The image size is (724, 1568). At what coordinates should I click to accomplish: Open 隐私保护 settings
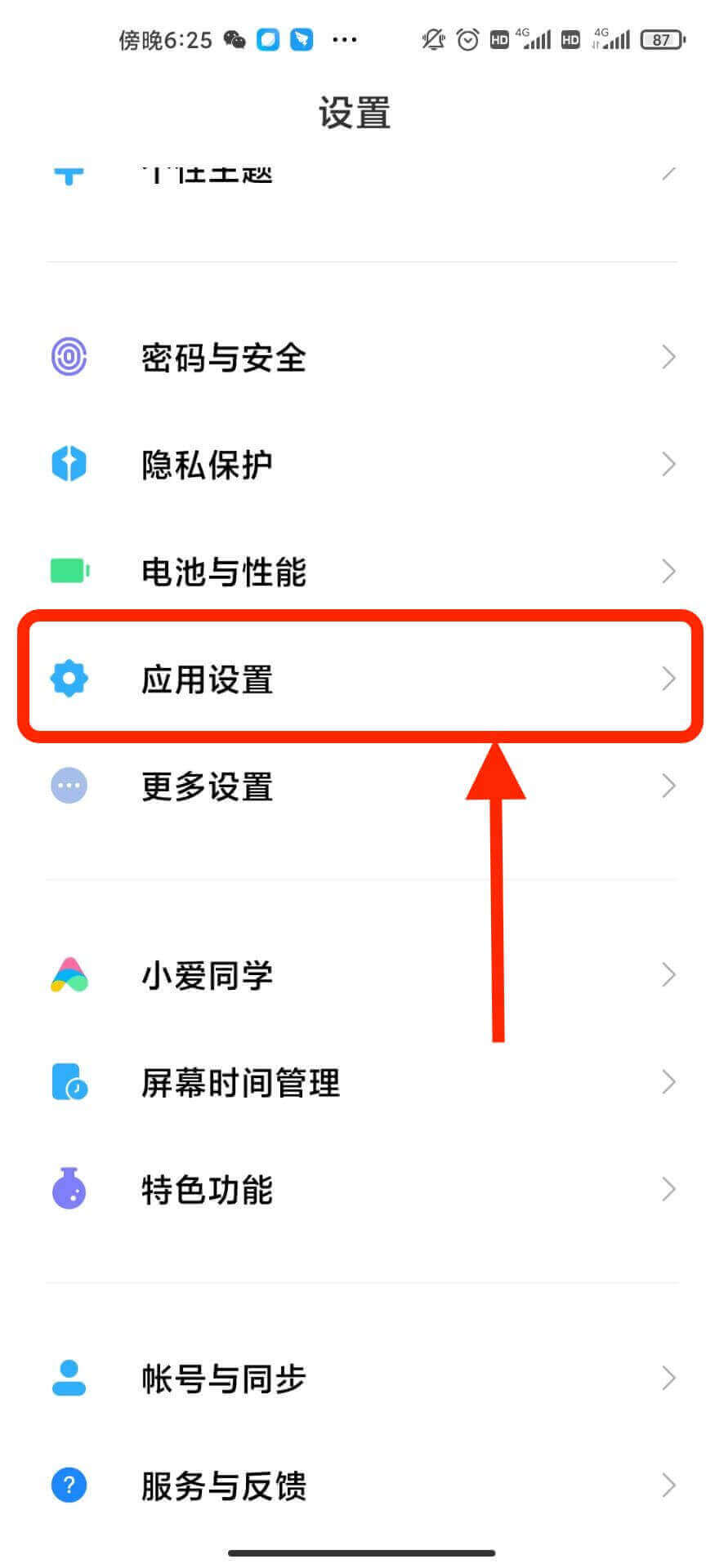point(207,465)
